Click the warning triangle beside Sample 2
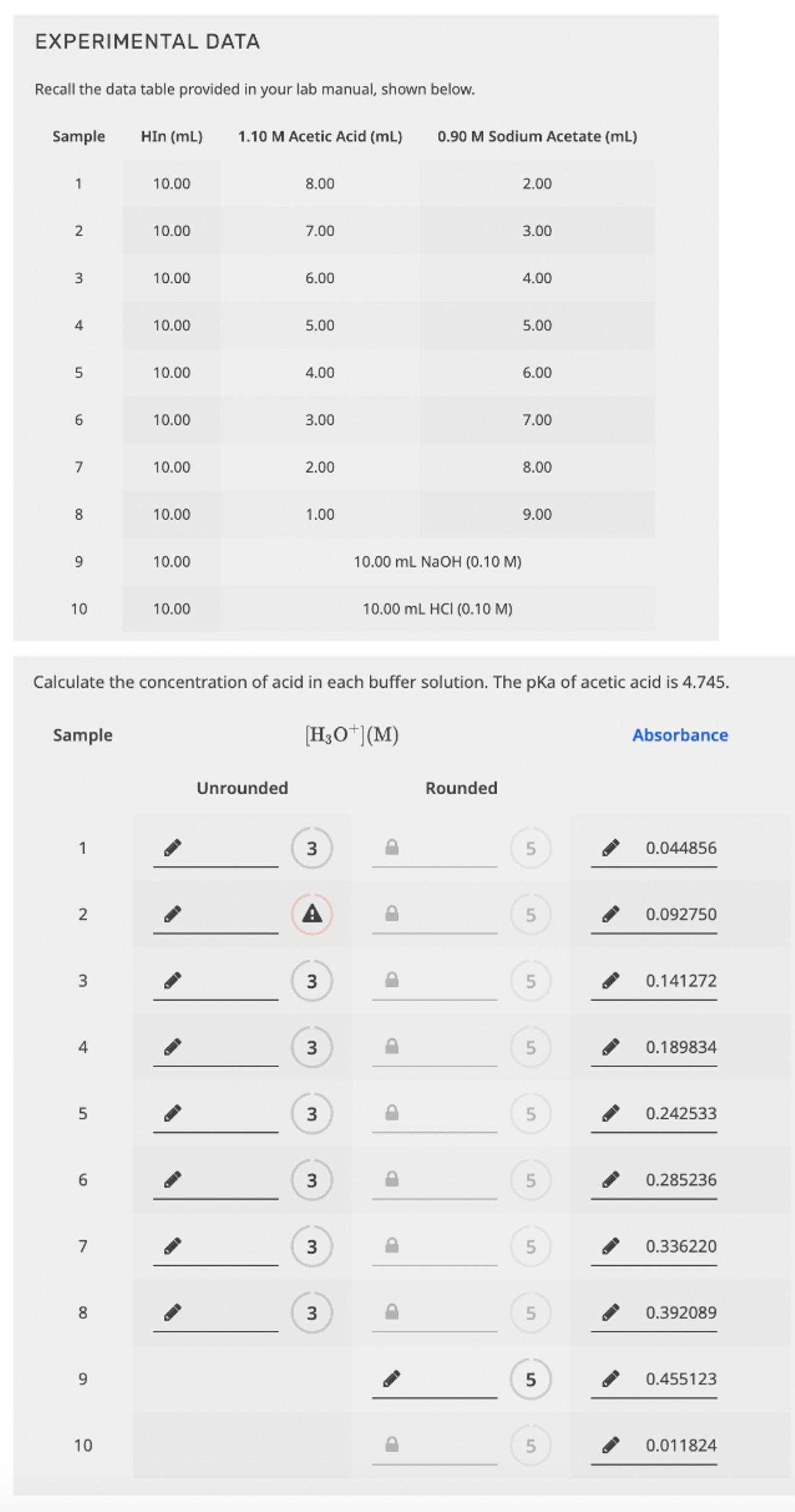 click(312, 914)
